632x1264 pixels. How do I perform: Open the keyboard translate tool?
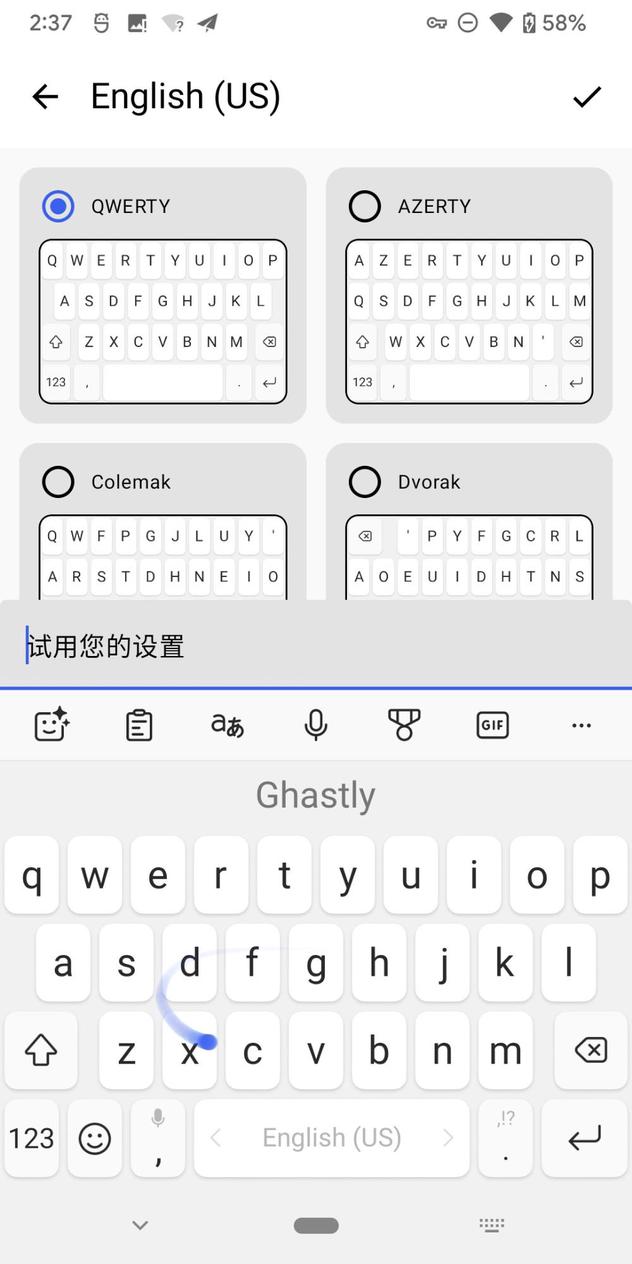click(x=227, y=725)
